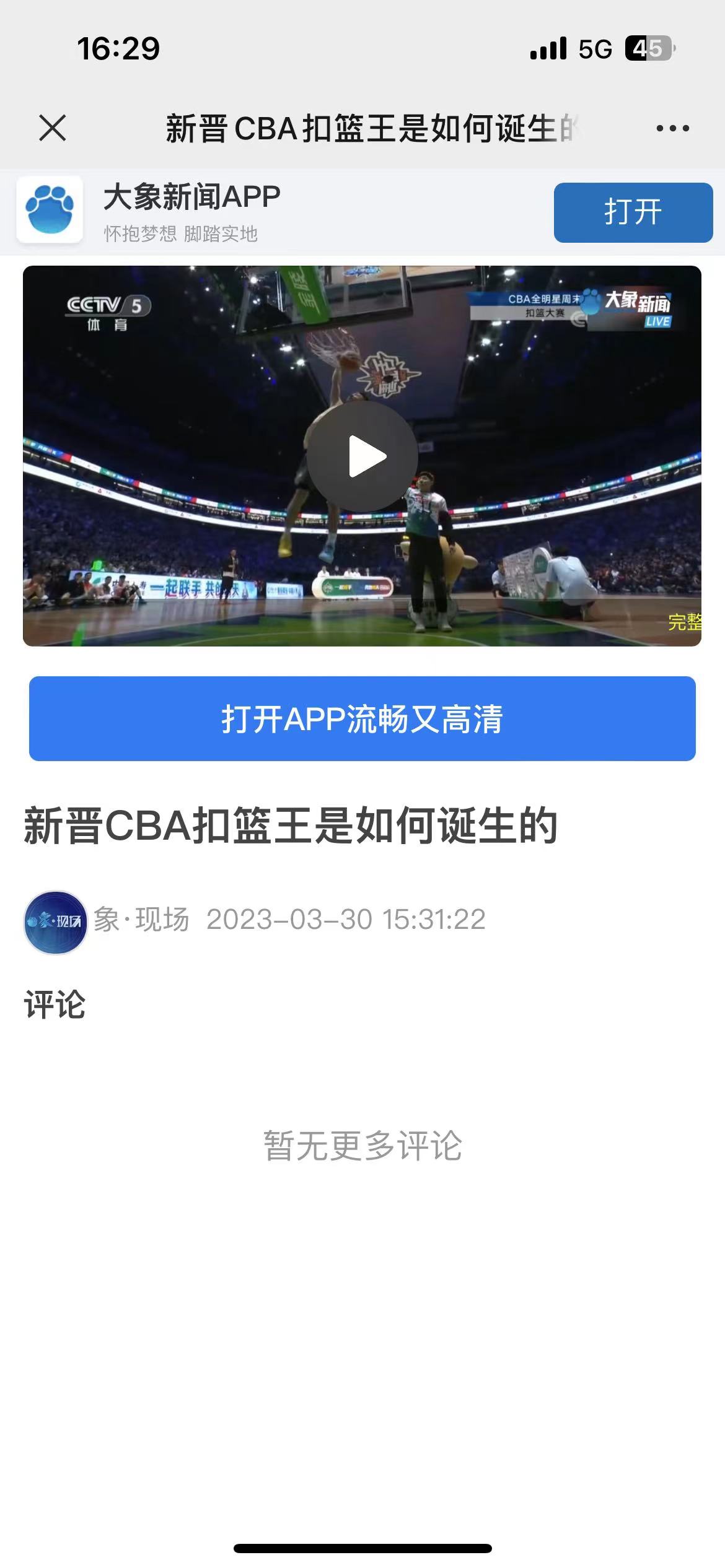Close the webpage with the X icon
Screen dimensions: 725x1568
(x=52, y=128)
